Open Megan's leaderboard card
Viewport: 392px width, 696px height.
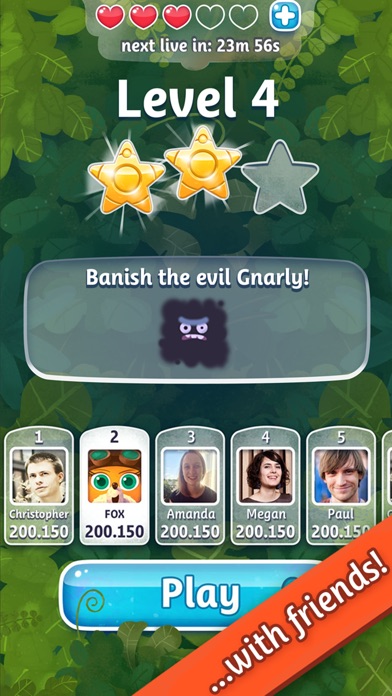click(265, 486)
